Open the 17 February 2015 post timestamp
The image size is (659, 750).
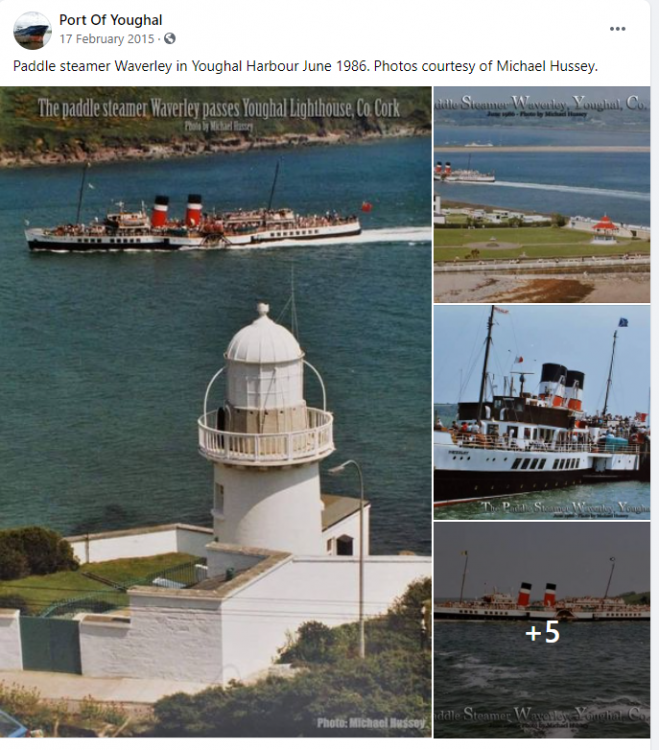click(106, 39)
